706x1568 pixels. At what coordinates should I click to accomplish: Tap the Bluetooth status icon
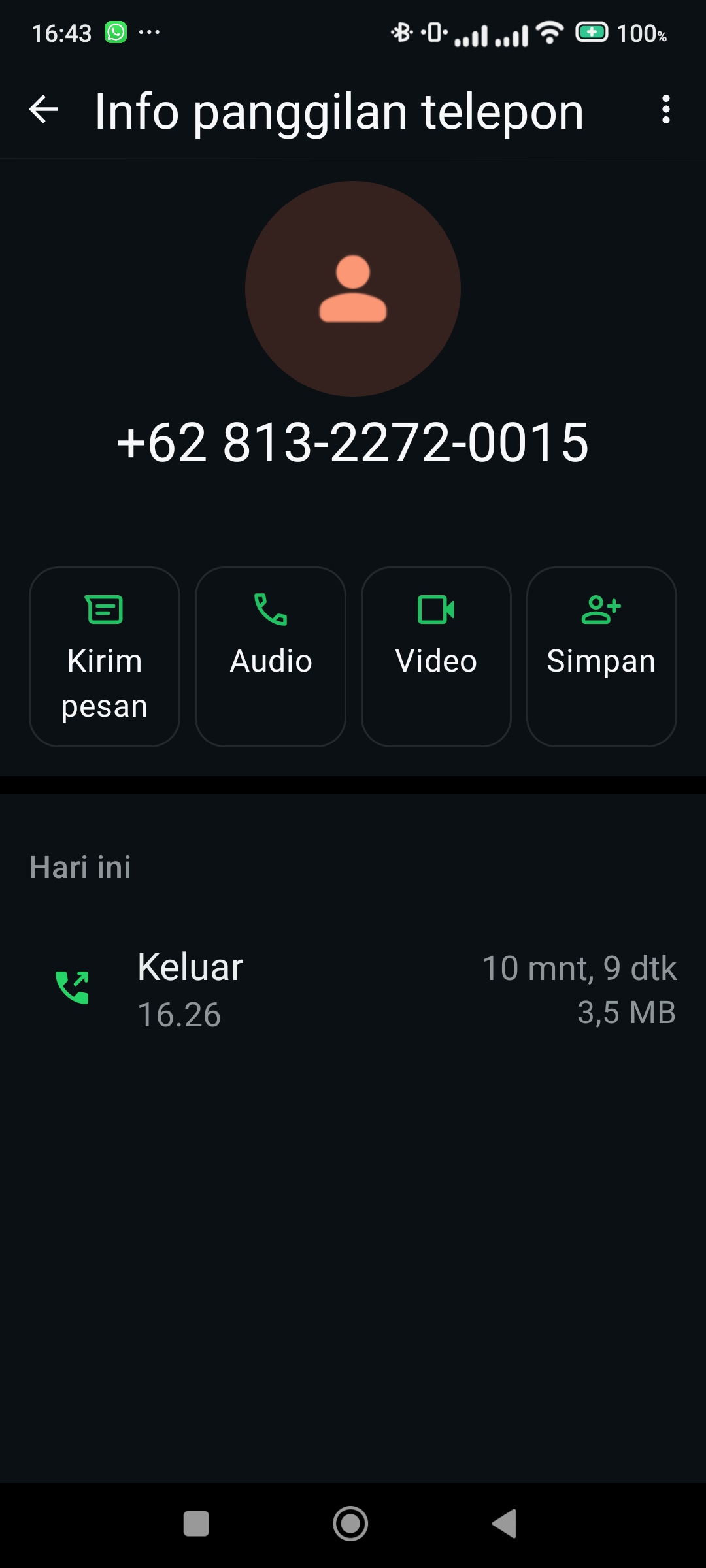tap(401, 33)
